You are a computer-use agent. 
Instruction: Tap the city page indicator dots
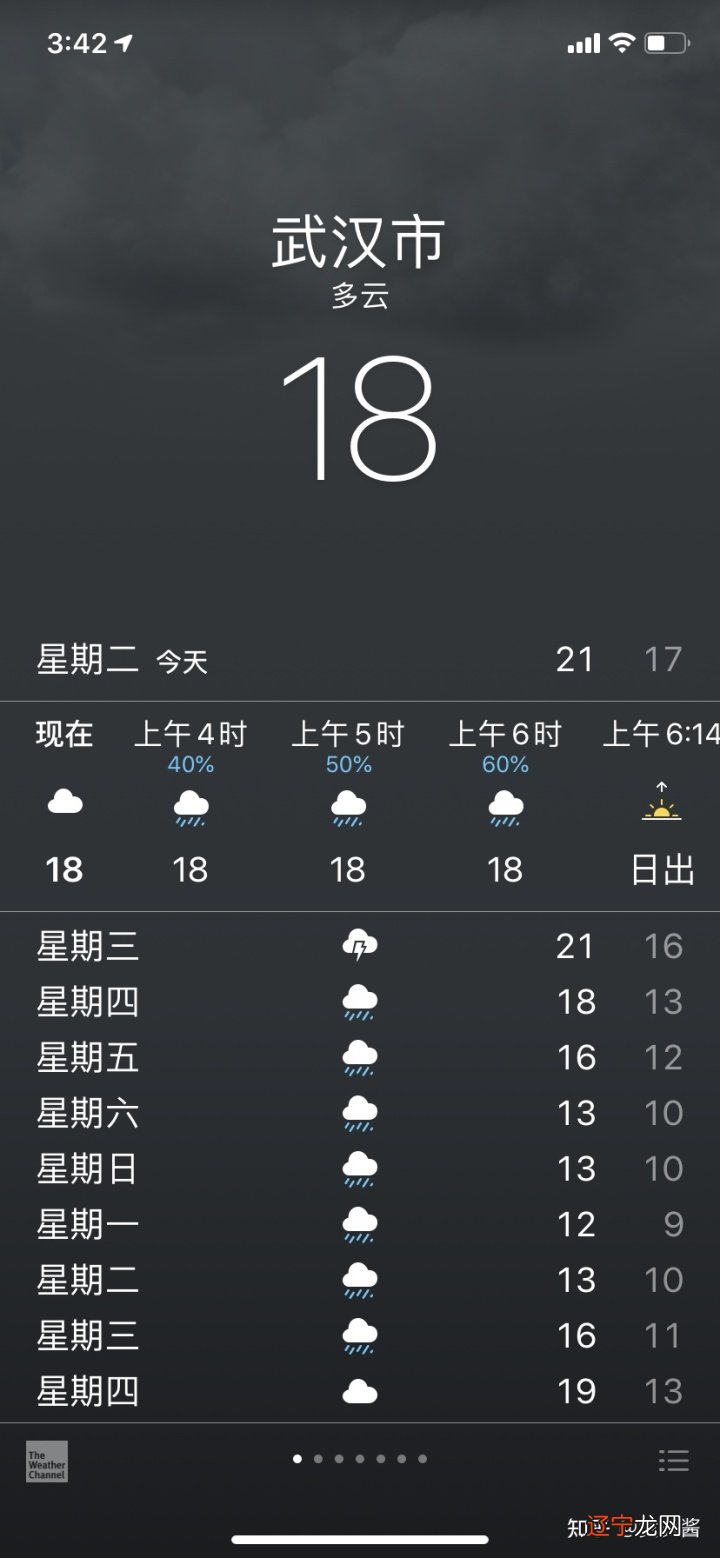tap(360, 1459)
